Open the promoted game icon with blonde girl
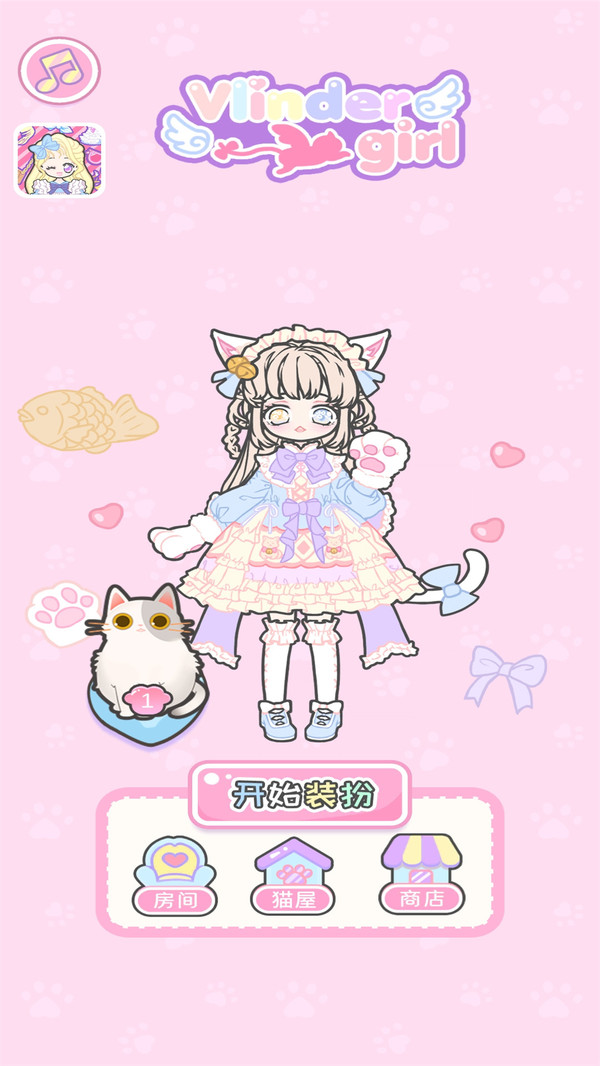 59,160
